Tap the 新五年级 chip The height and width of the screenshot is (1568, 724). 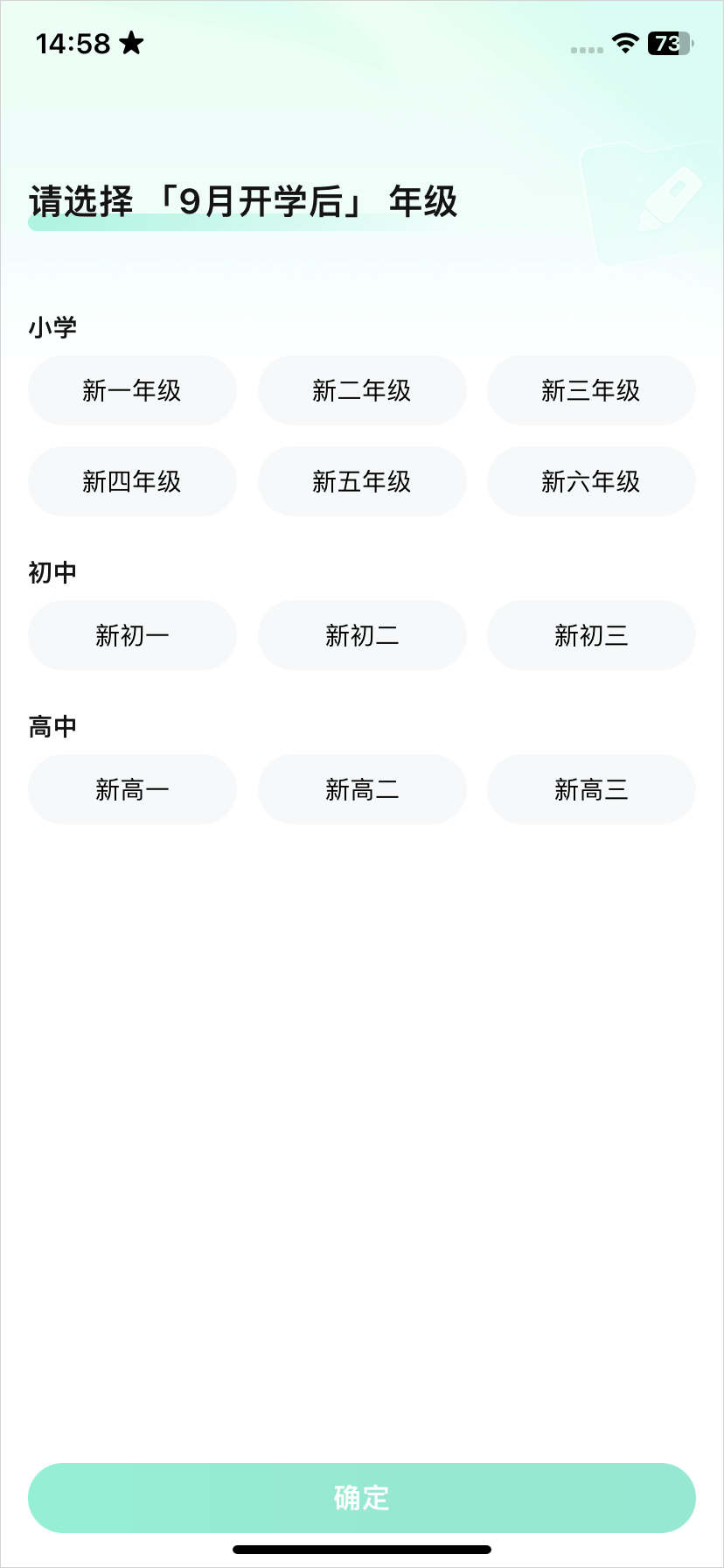(x=362, y=481)
